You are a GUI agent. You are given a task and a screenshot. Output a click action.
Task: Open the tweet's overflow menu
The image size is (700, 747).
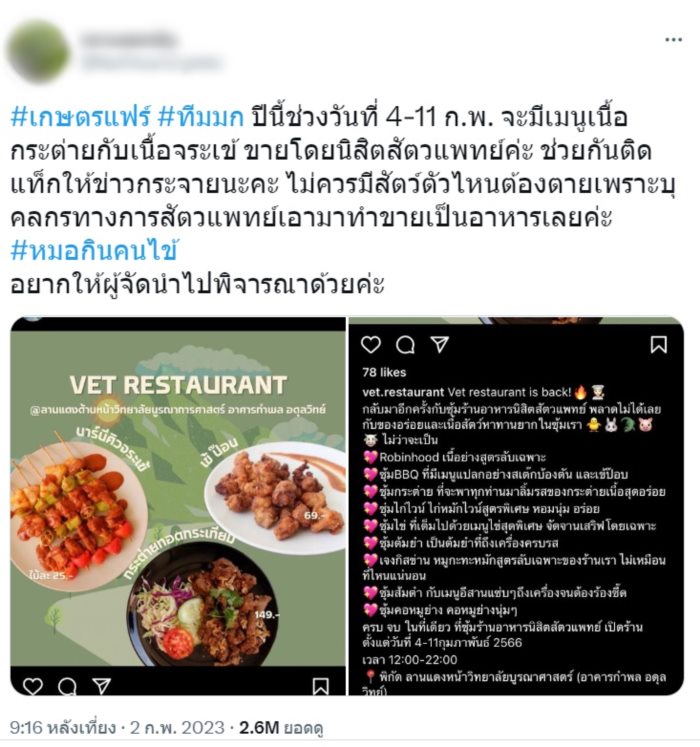pos(673,39)
